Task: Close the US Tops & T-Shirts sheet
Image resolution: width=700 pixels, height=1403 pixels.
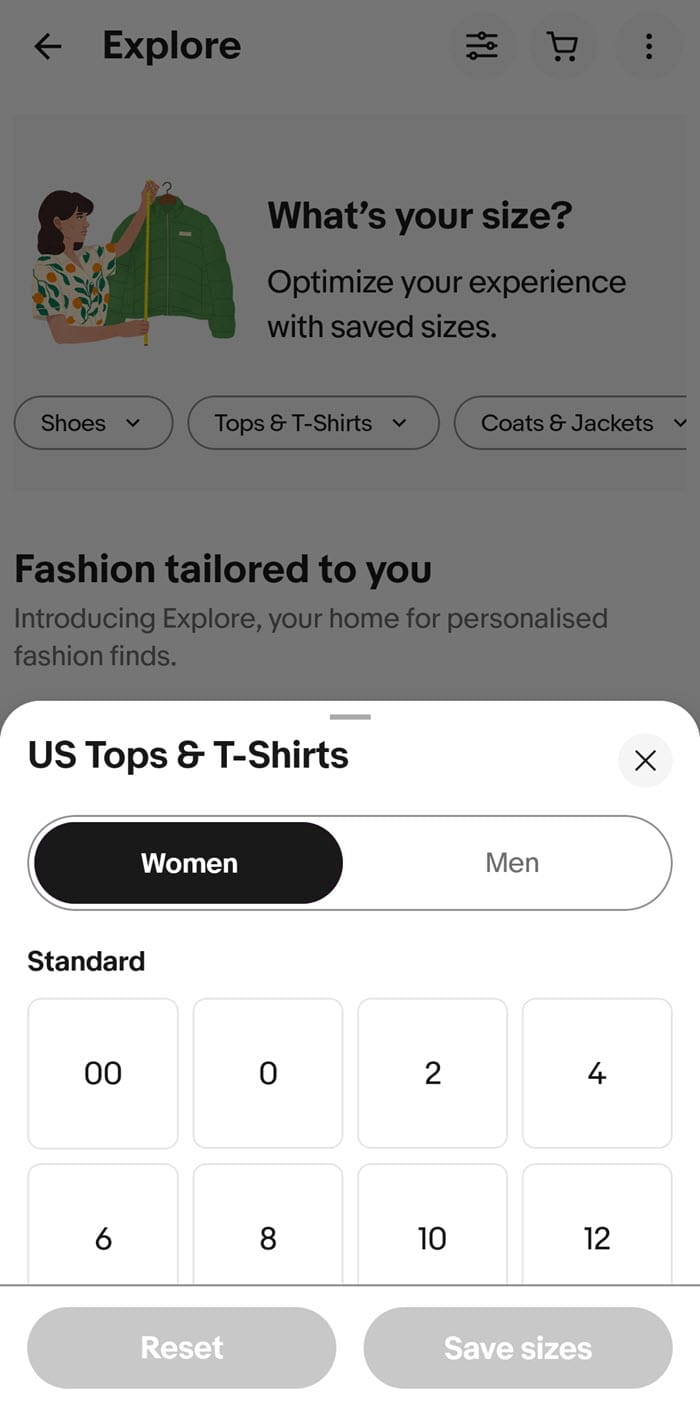Action: coord(645,761)
